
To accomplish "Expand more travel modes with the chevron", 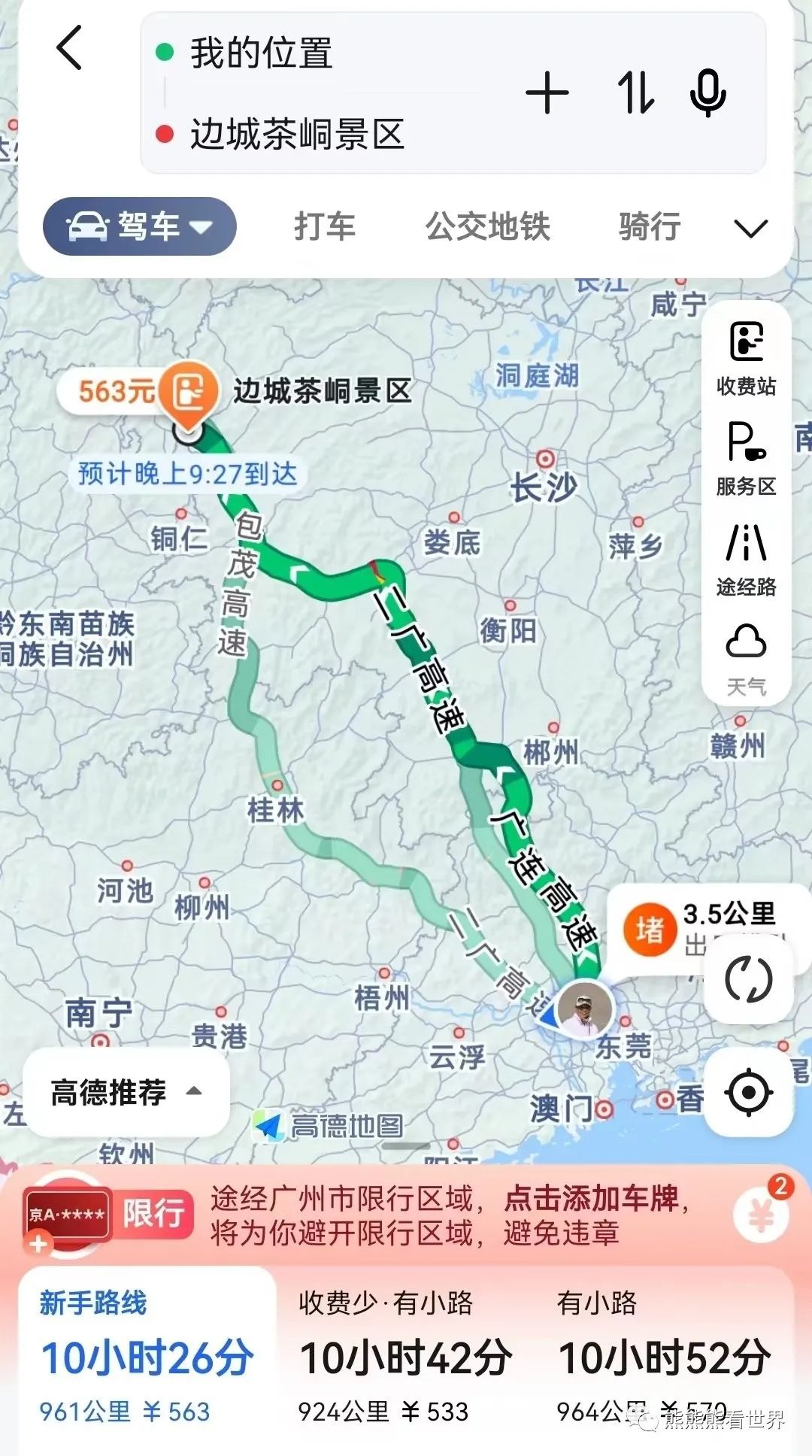I will [x=750, y=228].
